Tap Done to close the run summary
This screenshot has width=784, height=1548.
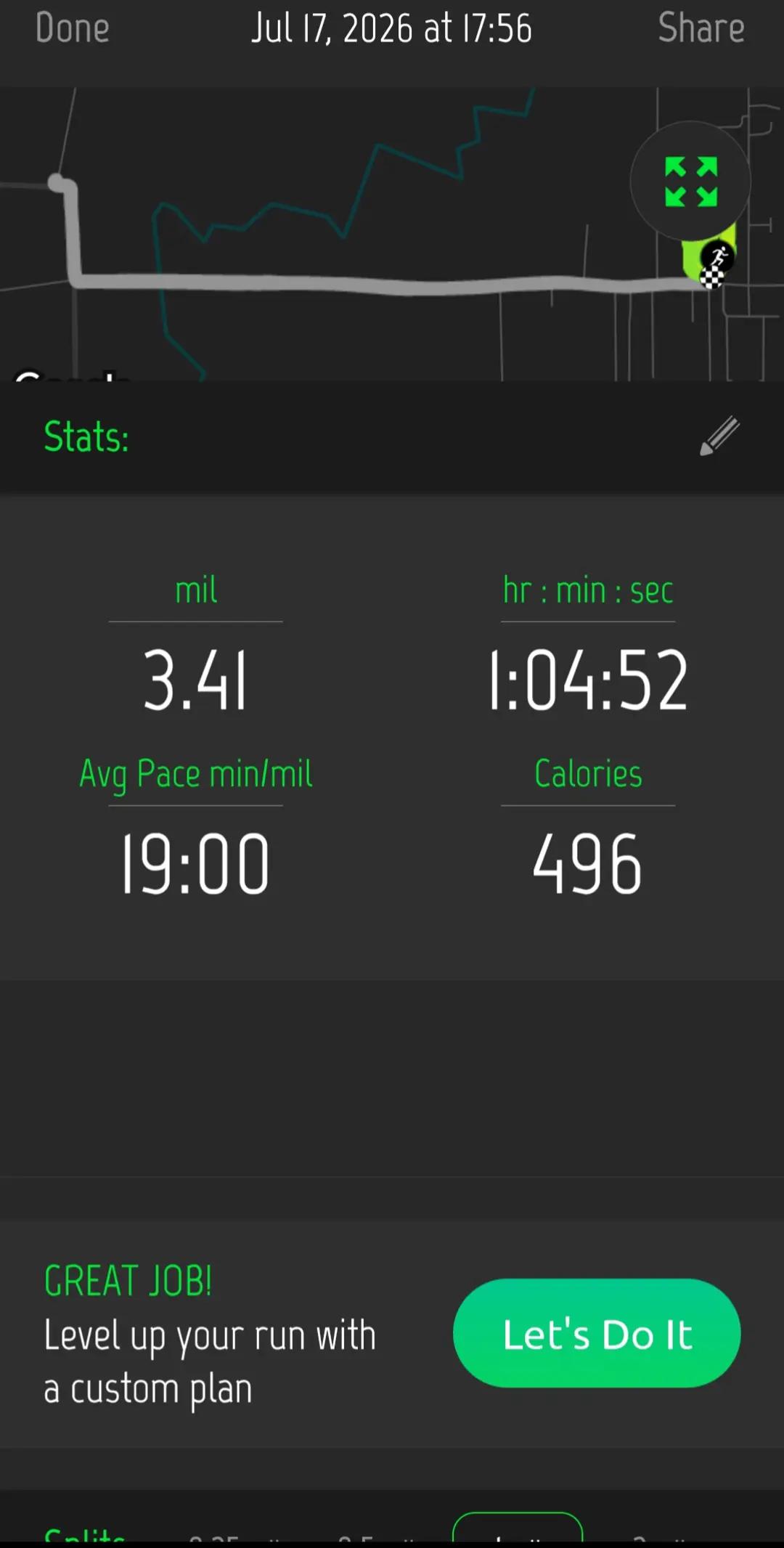(72, 29)
